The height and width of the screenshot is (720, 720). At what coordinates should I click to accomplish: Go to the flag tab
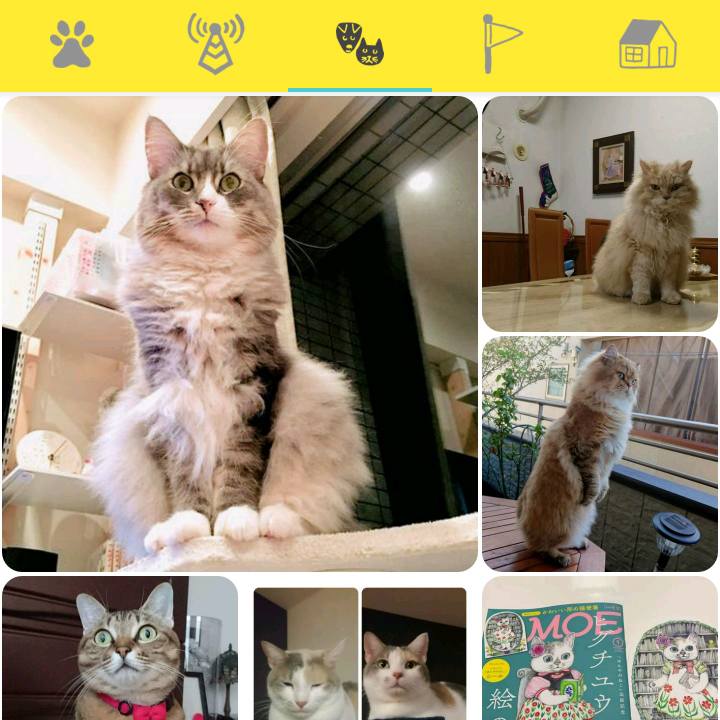click(x=501, y=45)
